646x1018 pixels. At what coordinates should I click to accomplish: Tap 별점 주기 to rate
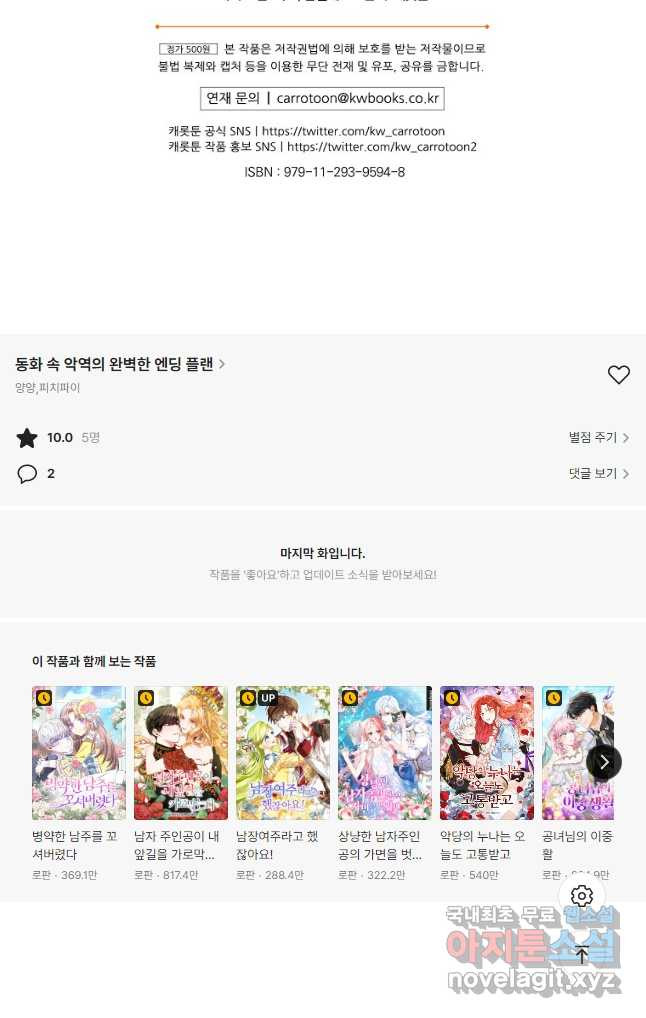[x=598, y=438]
